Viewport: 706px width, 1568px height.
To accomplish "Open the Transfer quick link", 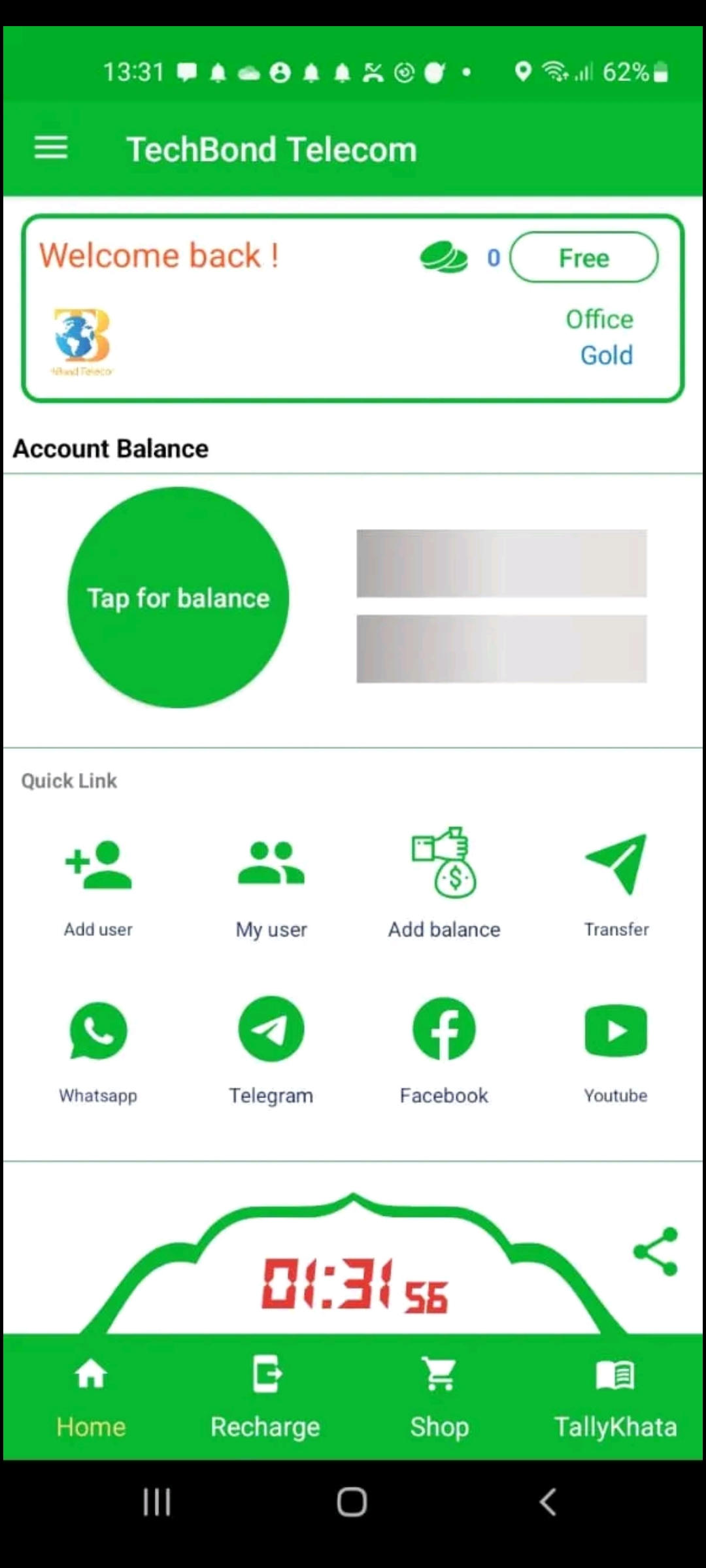I will click(x=616, y=886).
